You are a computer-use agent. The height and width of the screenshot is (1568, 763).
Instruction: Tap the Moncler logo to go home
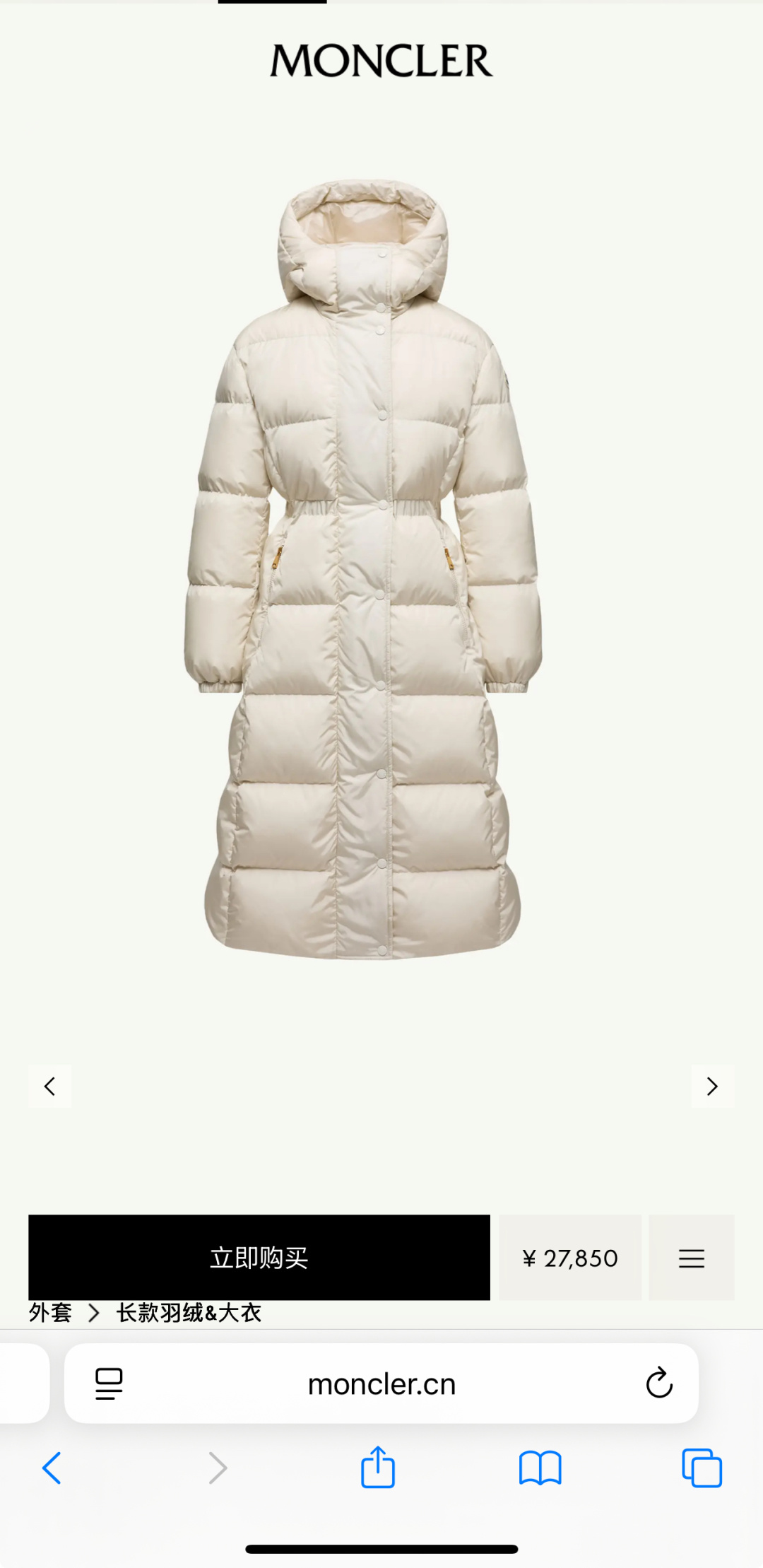click(x=381, y=61)
